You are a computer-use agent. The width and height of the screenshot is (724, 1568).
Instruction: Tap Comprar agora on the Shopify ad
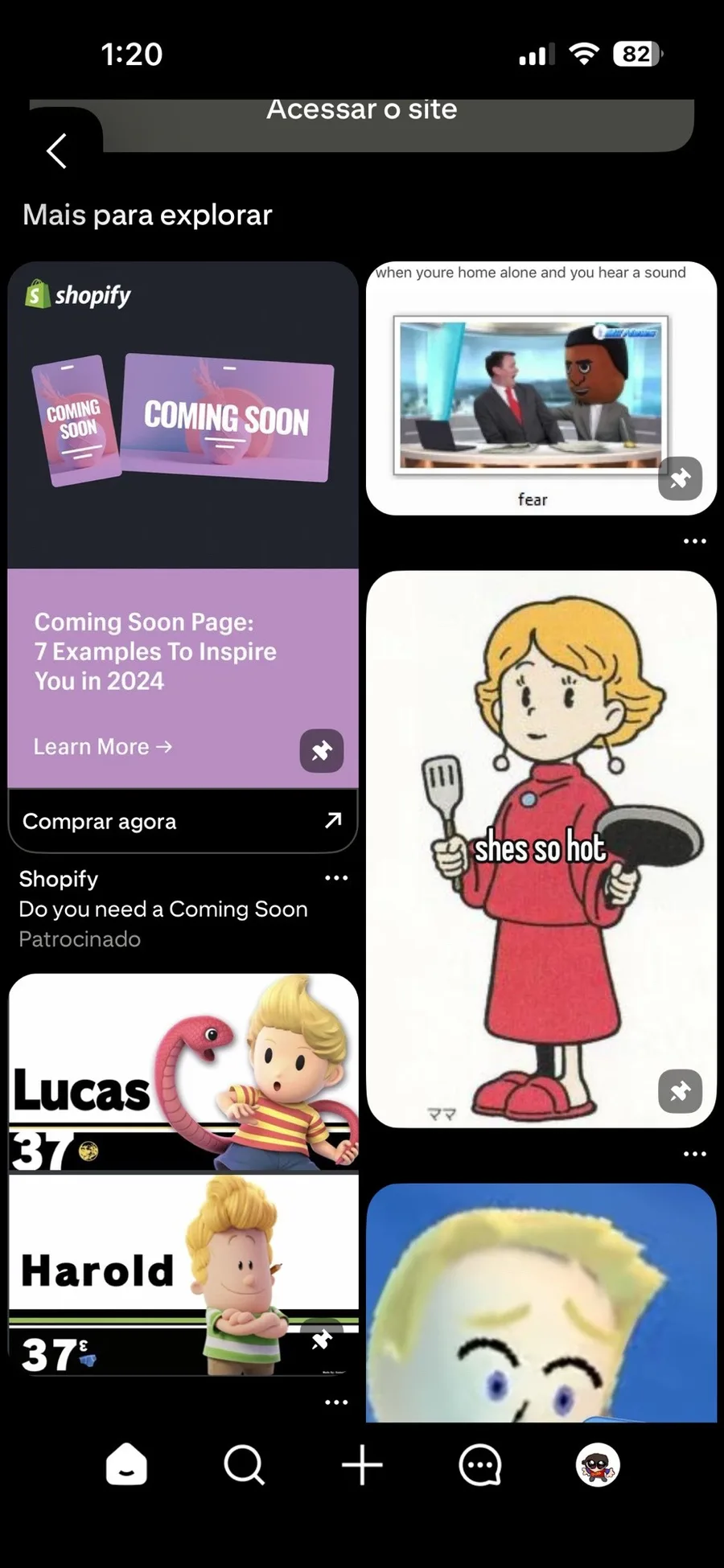click(x=183, y=821)
